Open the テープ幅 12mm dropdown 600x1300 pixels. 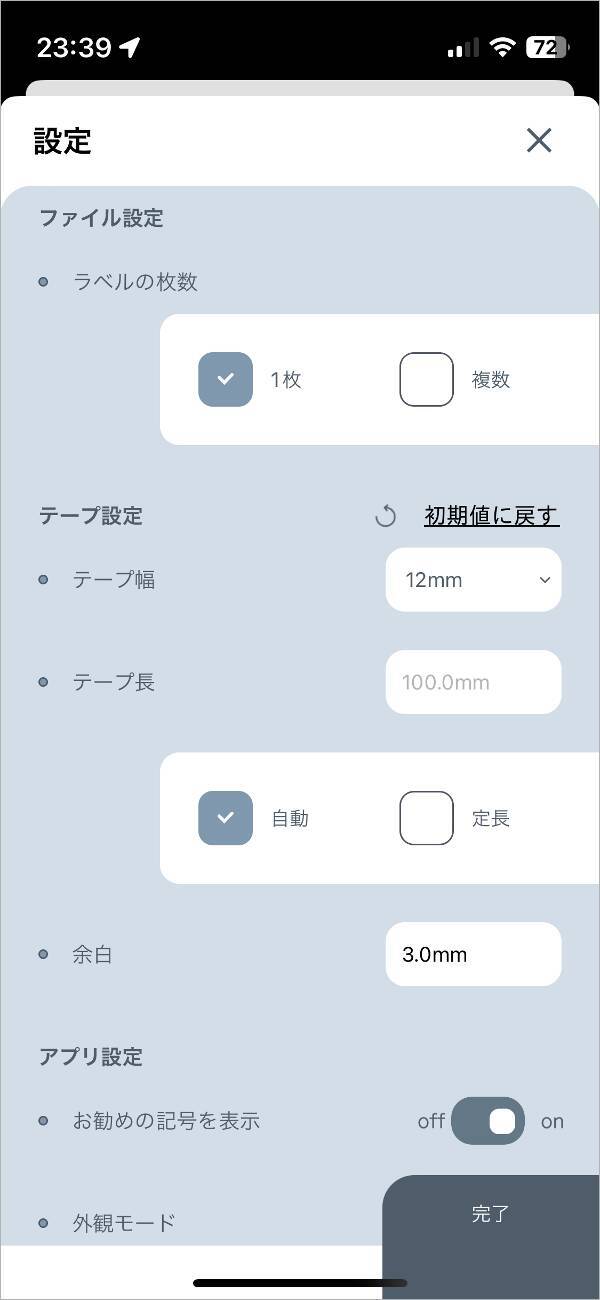[x=473, y=580]
